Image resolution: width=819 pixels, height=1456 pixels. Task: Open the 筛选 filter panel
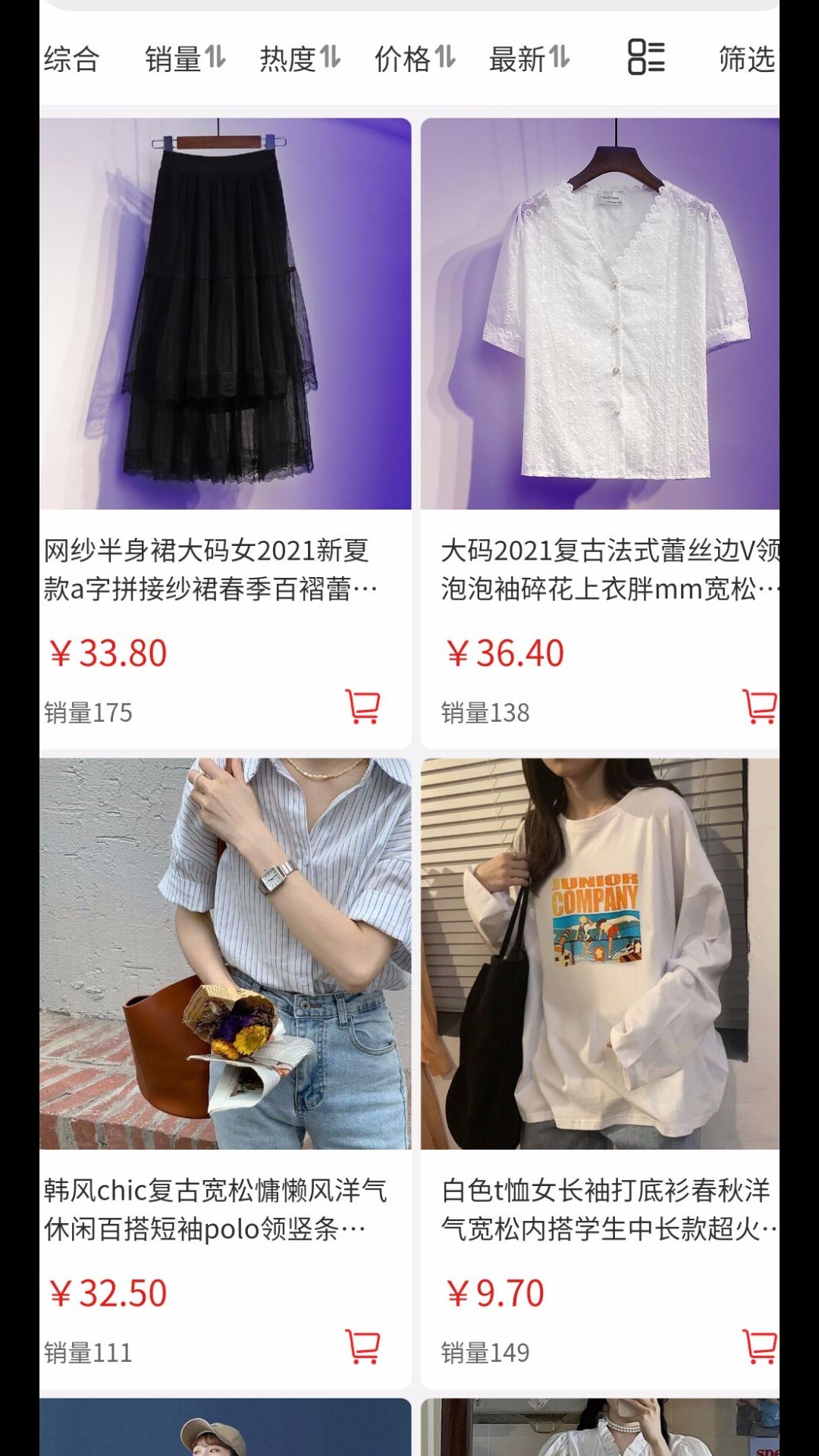coord(745,59)
